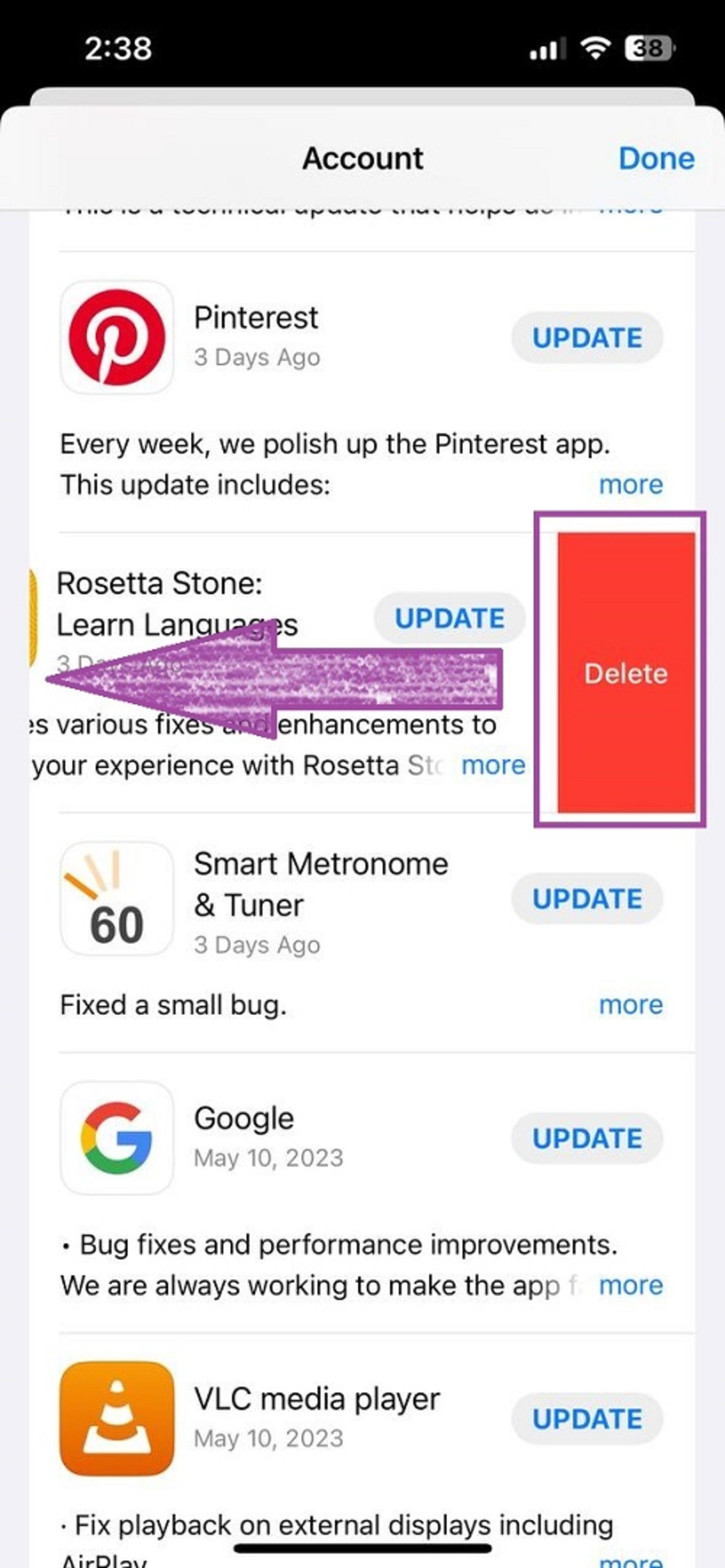Open the Pinterest app page
This screenshot has height=1568, width=725.
pos(117,337)
